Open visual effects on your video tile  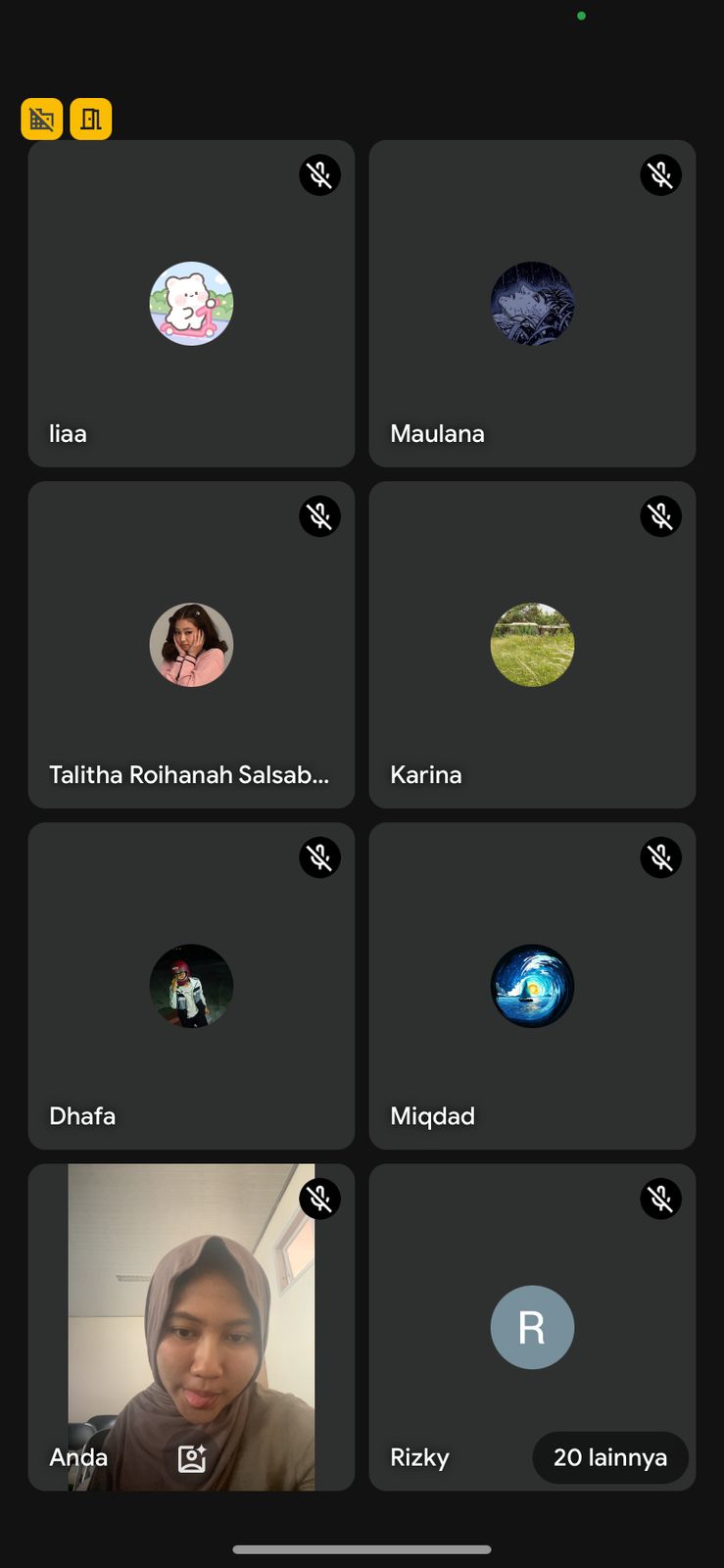(192, 1458)
